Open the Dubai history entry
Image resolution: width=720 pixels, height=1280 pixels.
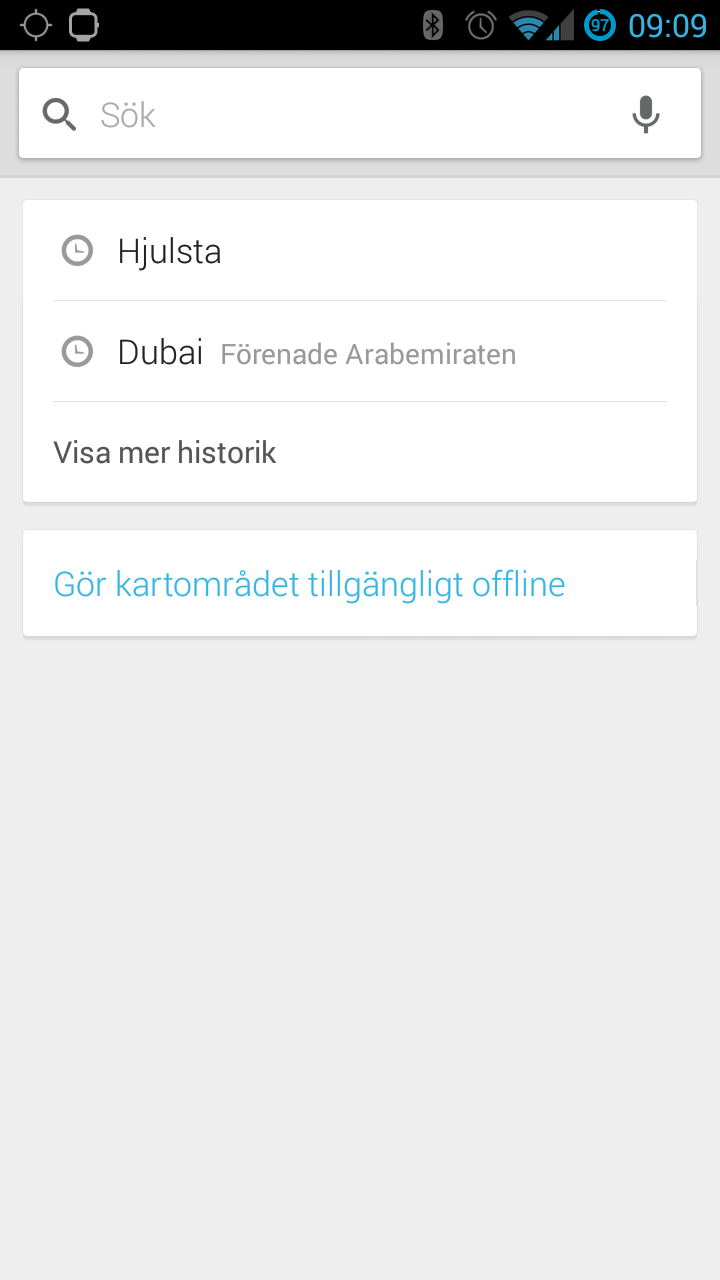click(x=360, y=352)
